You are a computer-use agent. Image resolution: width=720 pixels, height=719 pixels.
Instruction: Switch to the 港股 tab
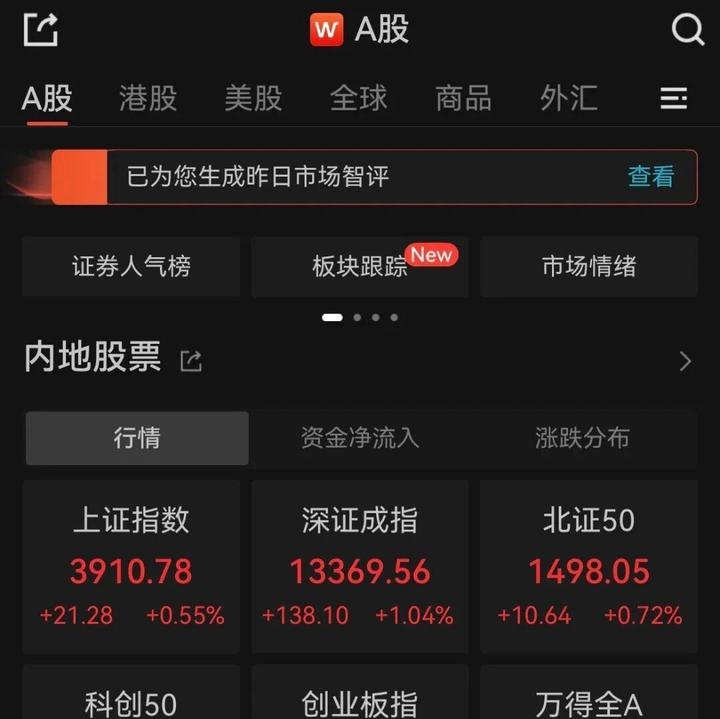point(148,98)
